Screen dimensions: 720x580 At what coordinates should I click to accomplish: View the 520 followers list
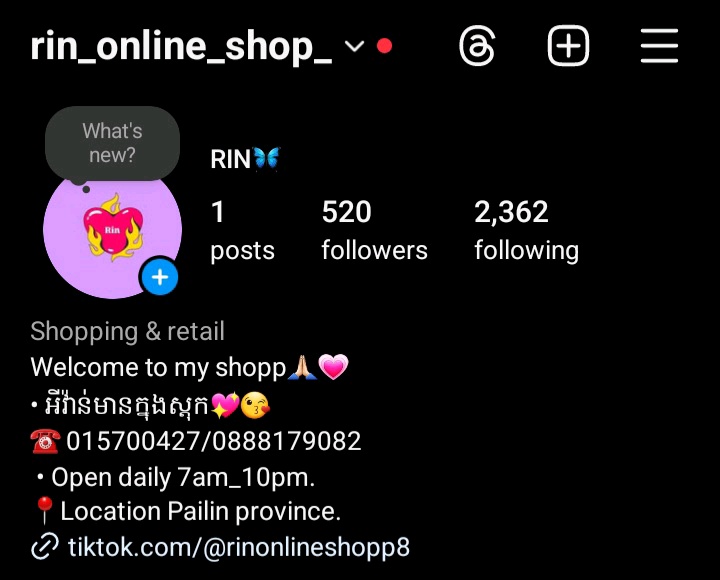(x=374, y=230)
